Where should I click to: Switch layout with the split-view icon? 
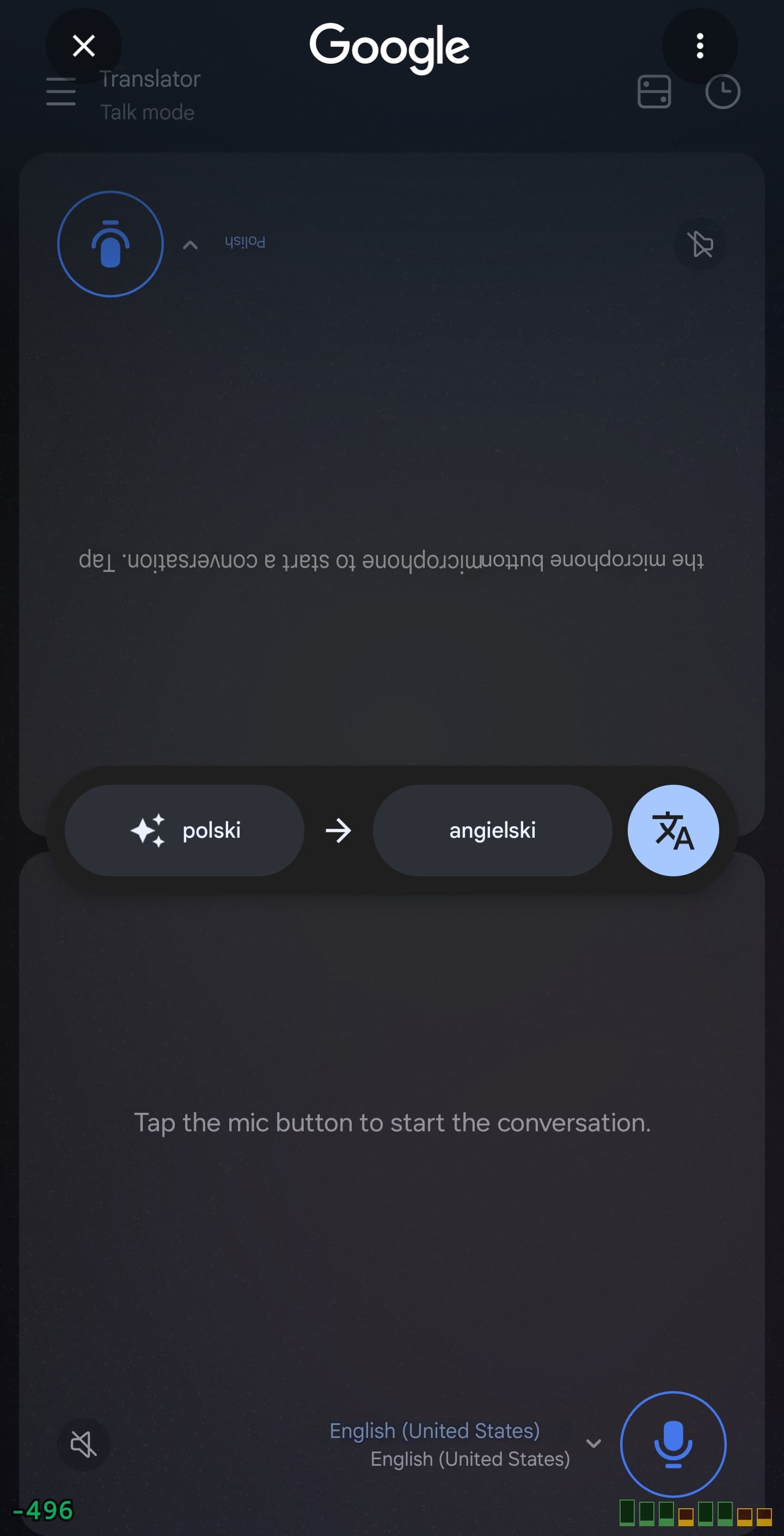[x=654, y=92]
